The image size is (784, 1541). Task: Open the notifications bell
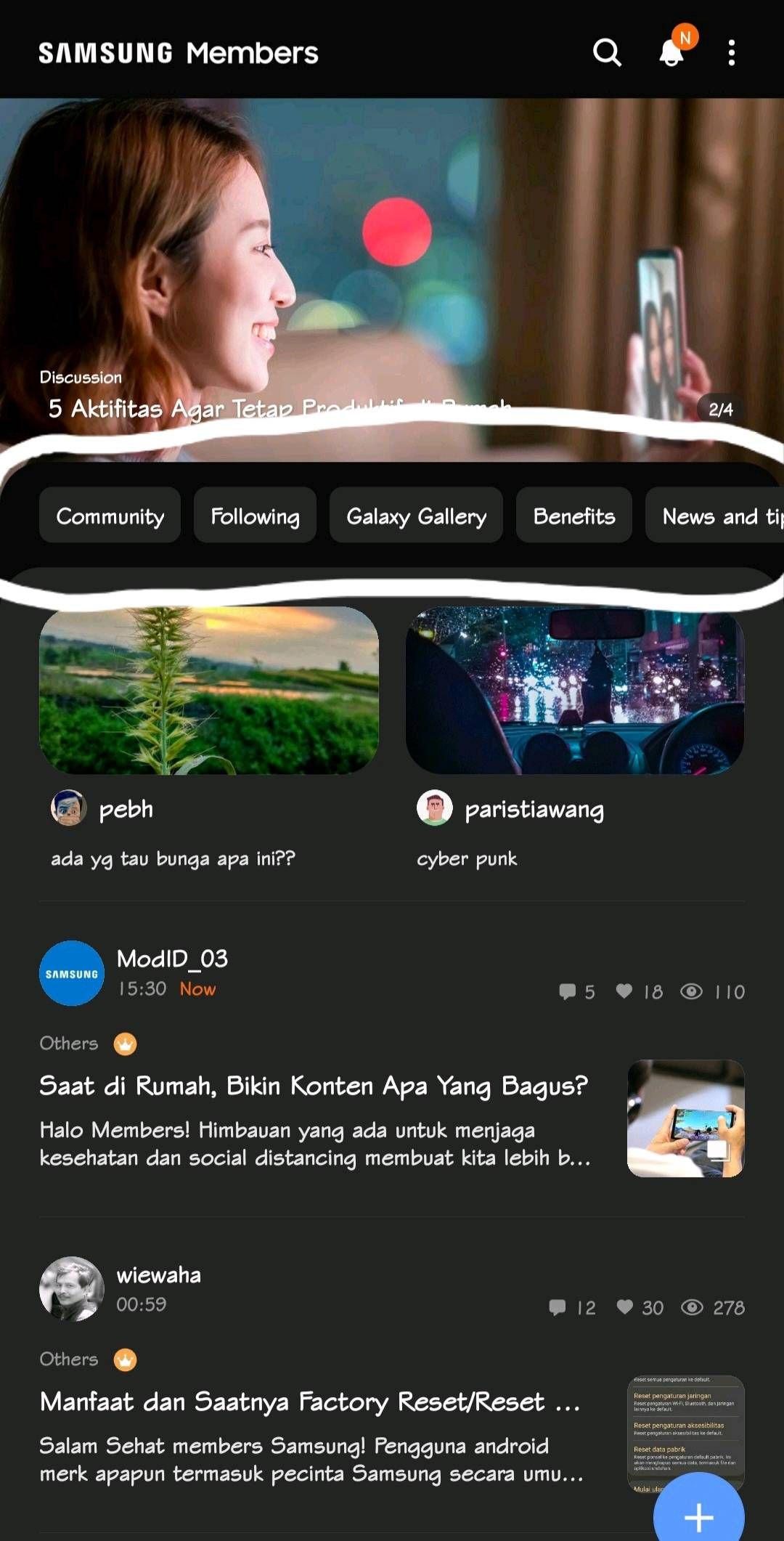(x=672, y=53)
